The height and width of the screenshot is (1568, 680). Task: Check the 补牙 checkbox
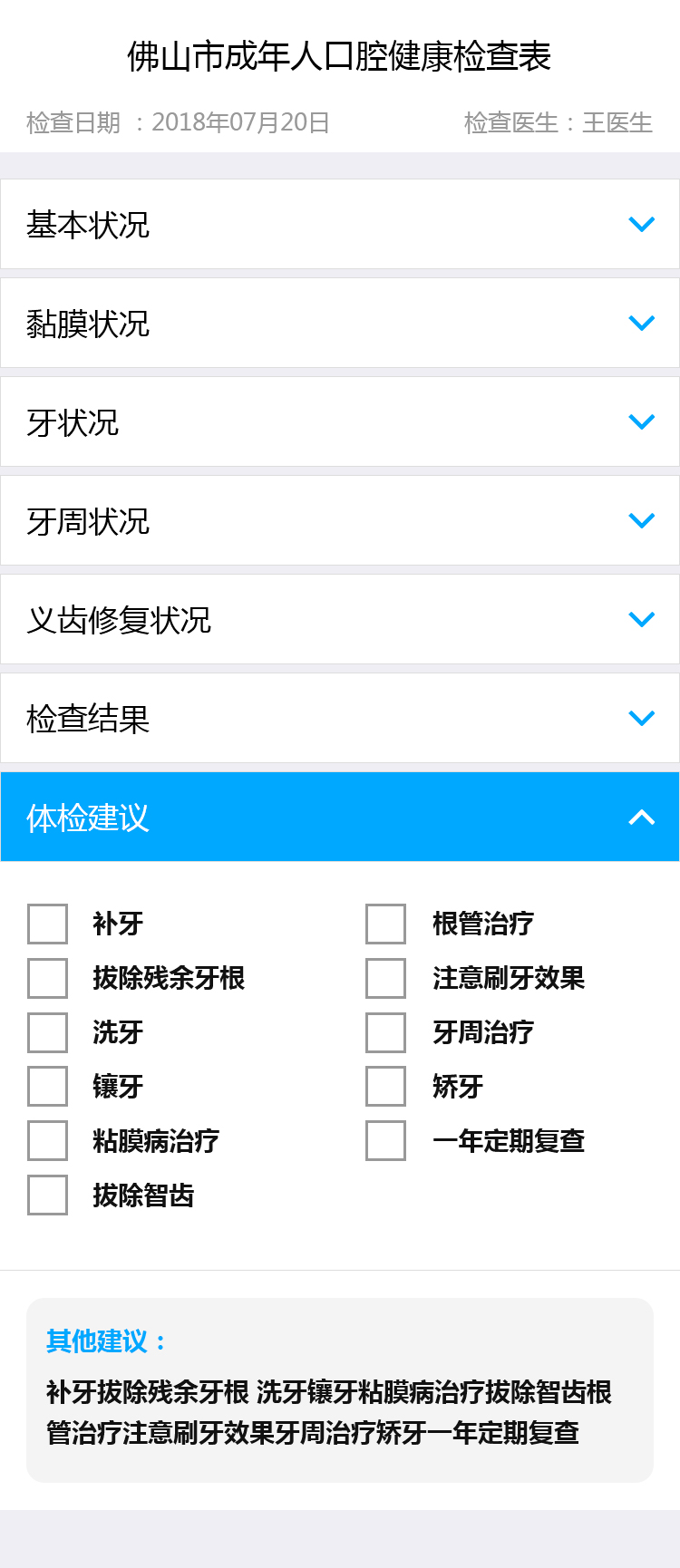click(47, 924)
